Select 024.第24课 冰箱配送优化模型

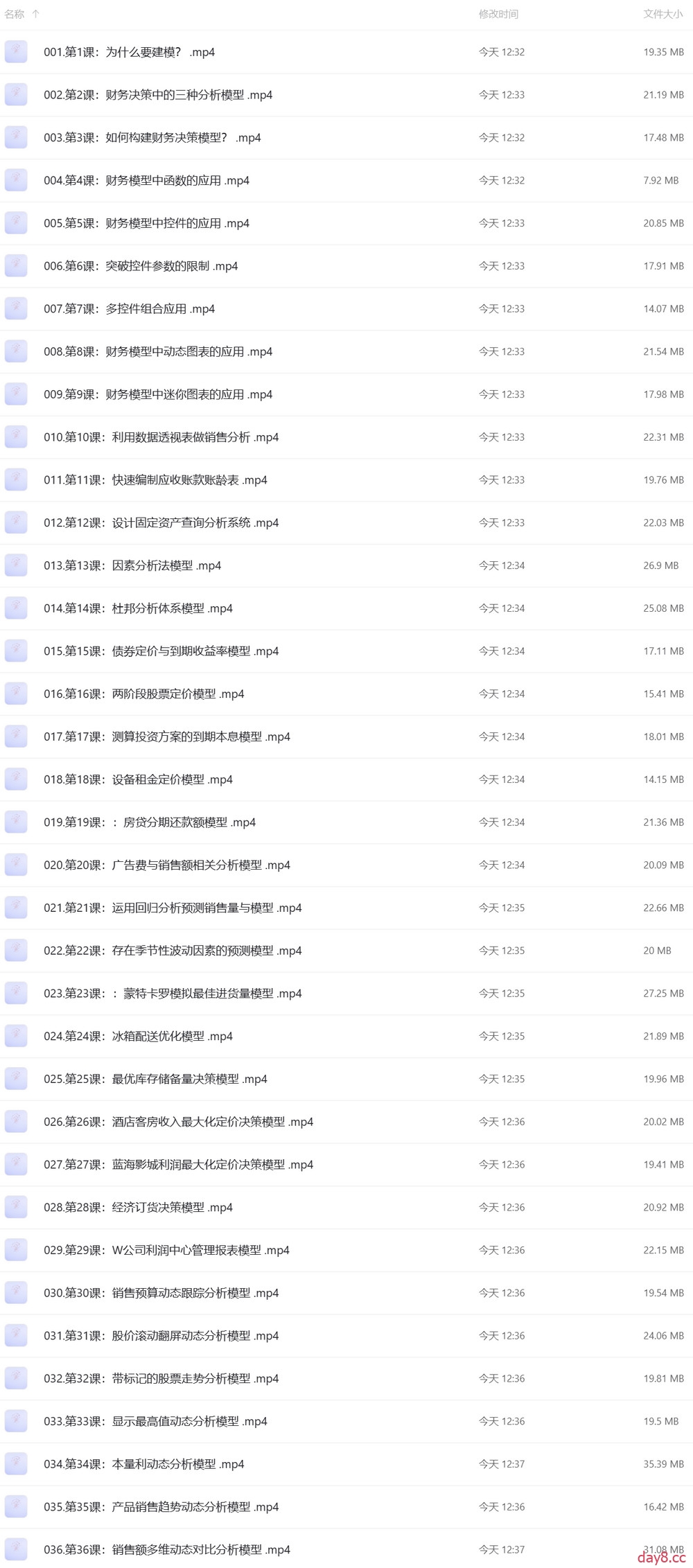coord(138,1037)
